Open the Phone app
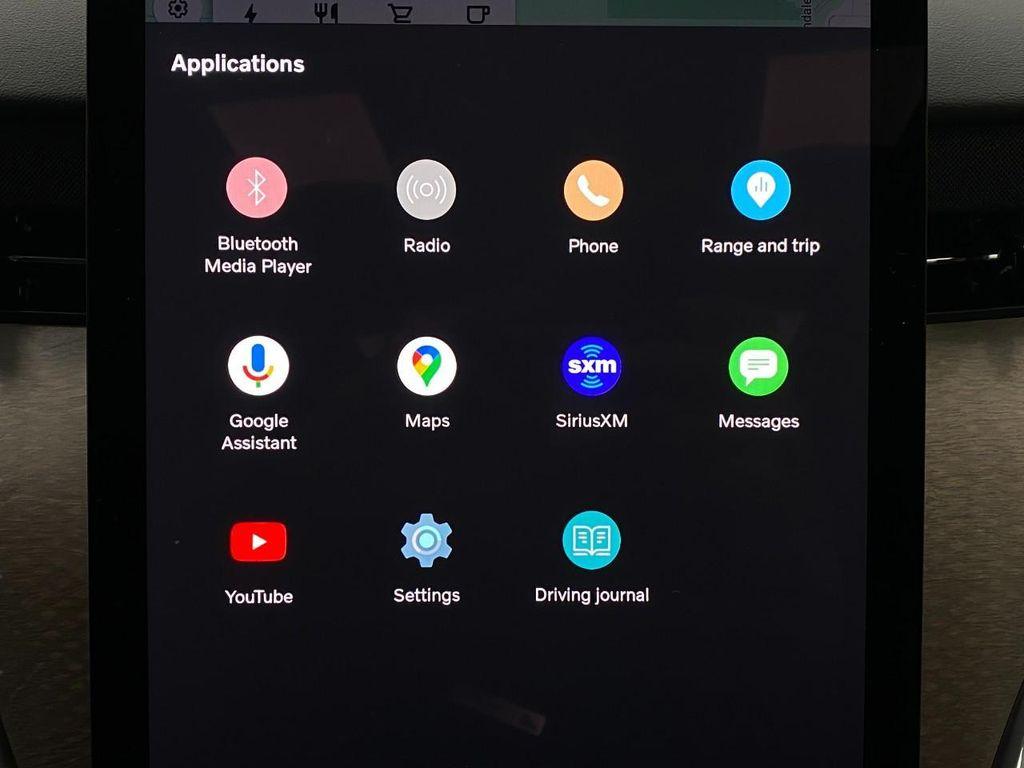Image resolution: width=1024 pixels, height=768 pixels. click(593, 190)
